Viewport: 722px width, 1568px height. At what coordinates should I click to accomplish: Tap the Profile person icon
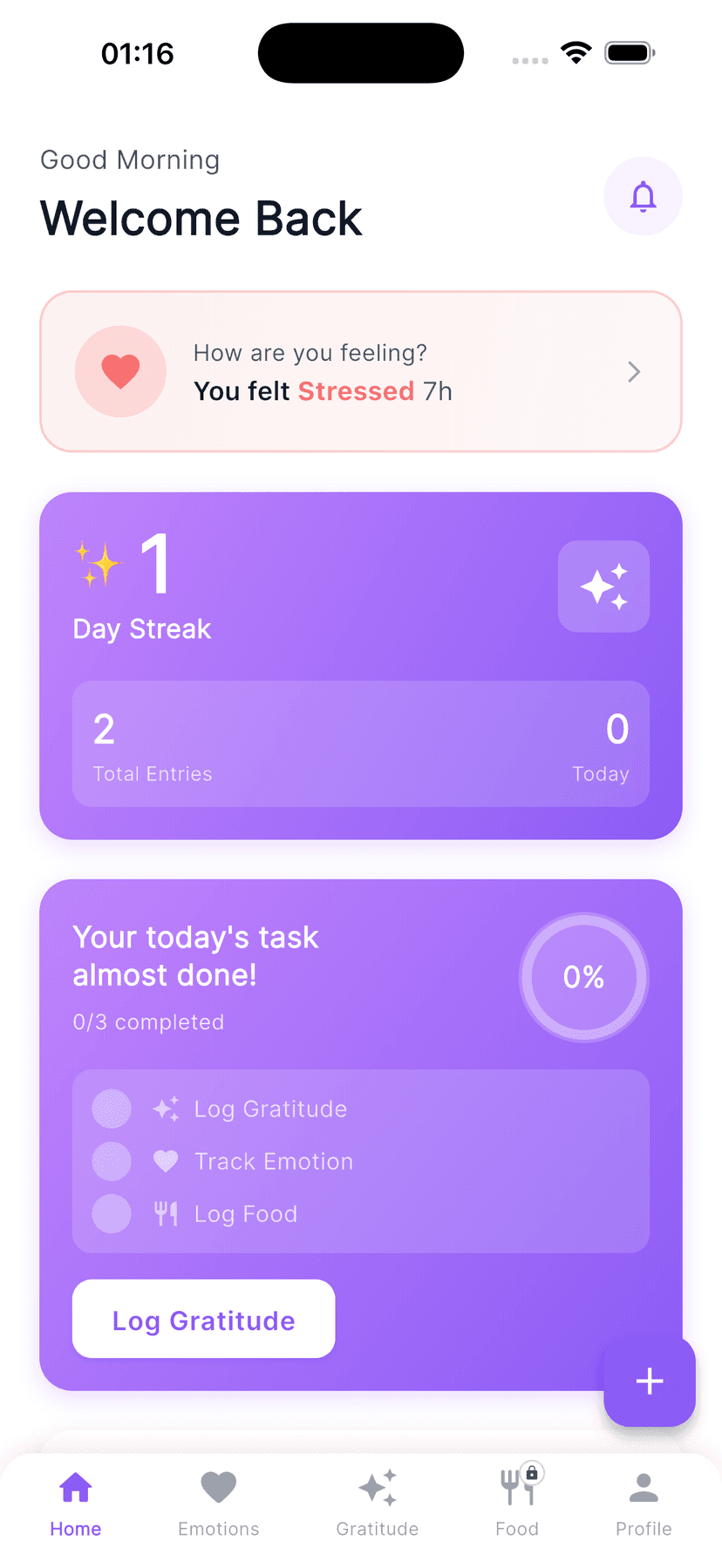[644, 1487]
